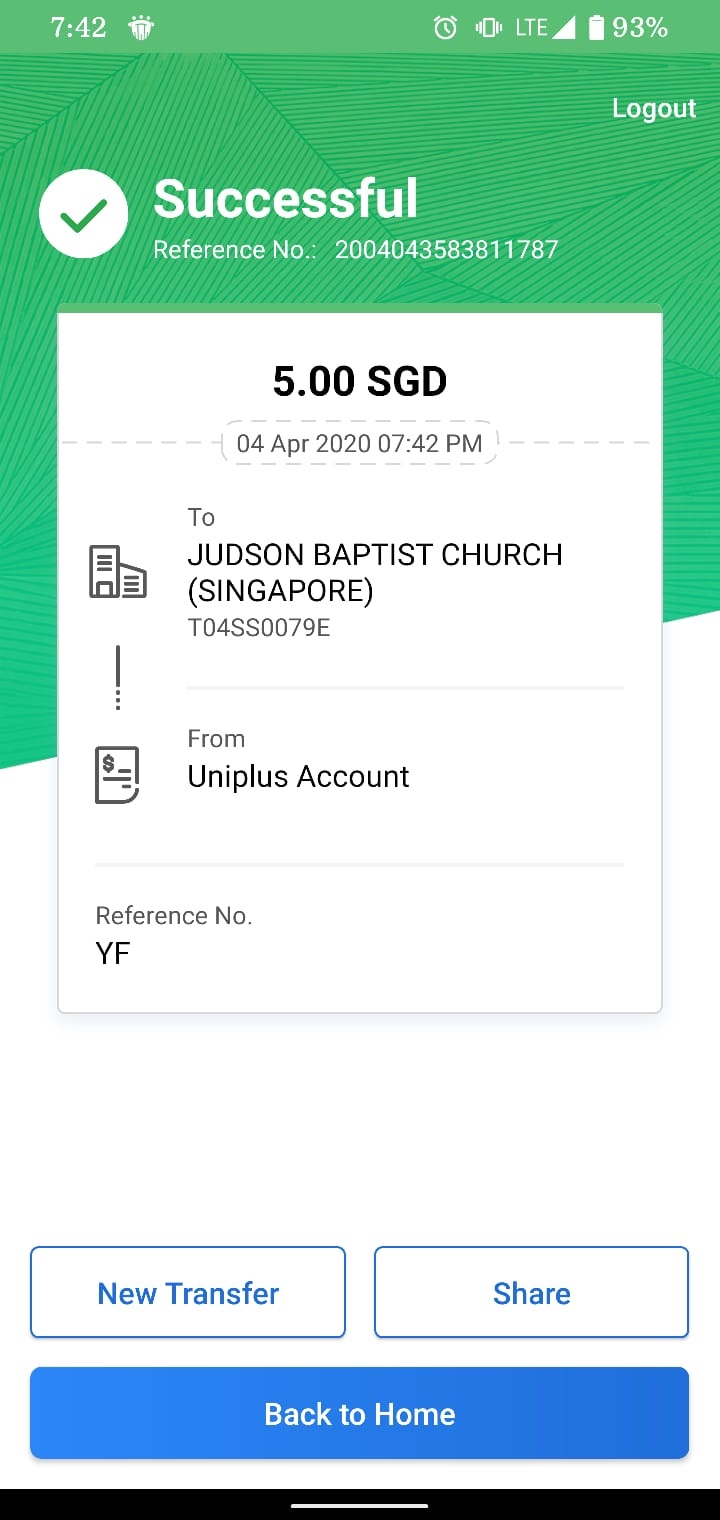The height and width of the screenshot is (1520, 720).
Task: Tap Logout in the top corner
Action: click(x=654, y=108)
